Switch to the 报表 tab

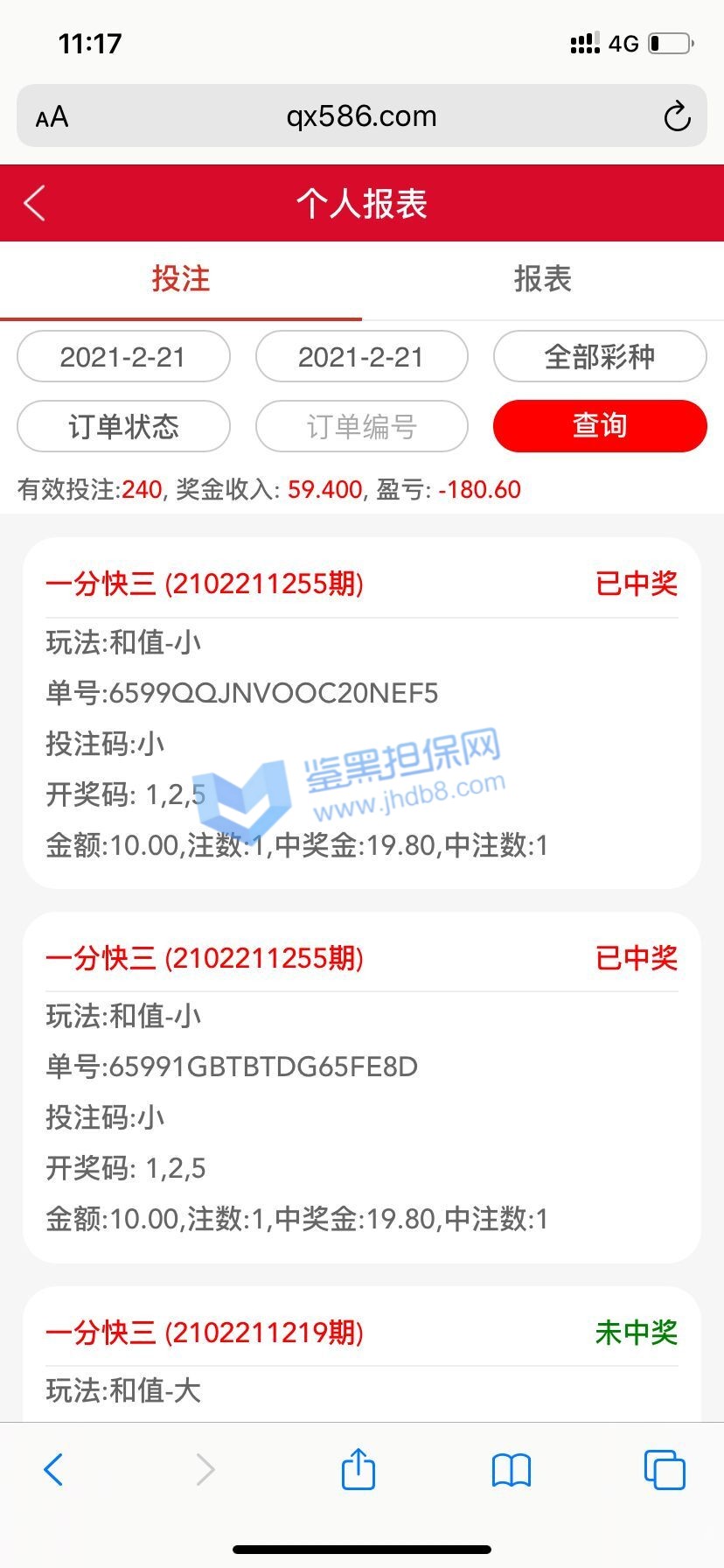pos(542,279)
